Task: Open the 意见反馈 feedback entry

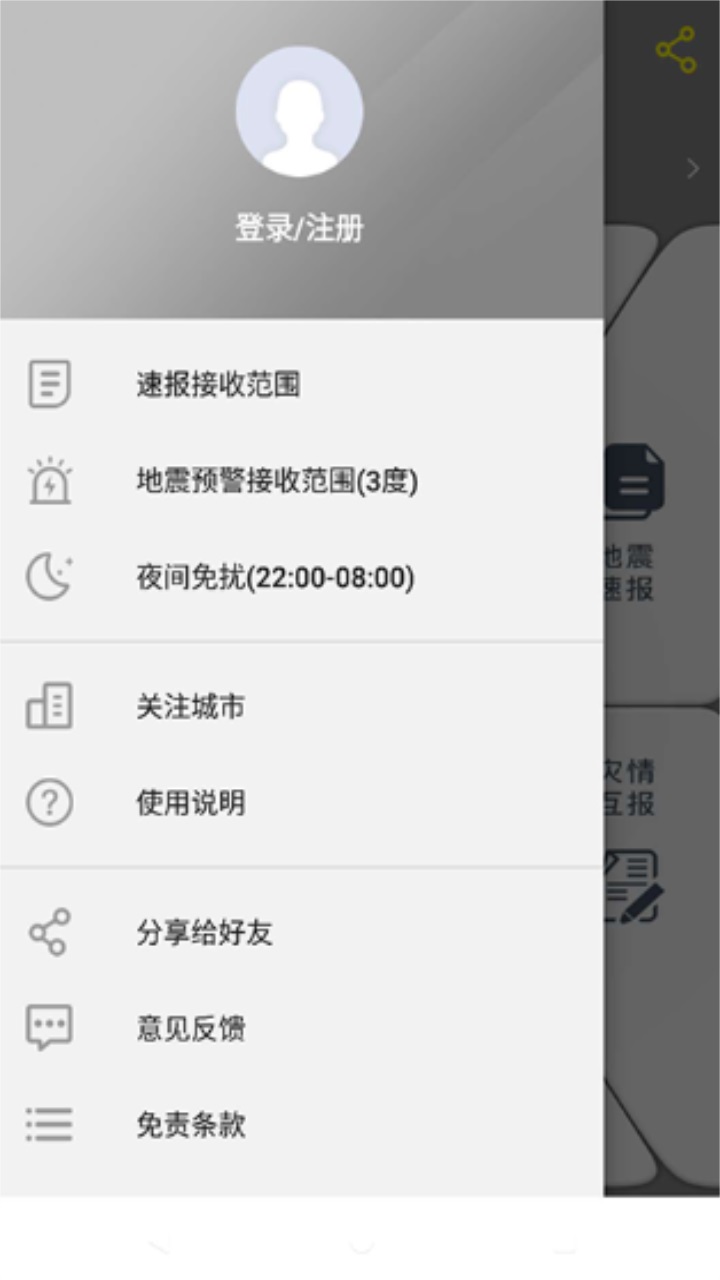Action: click(190, 1027)
